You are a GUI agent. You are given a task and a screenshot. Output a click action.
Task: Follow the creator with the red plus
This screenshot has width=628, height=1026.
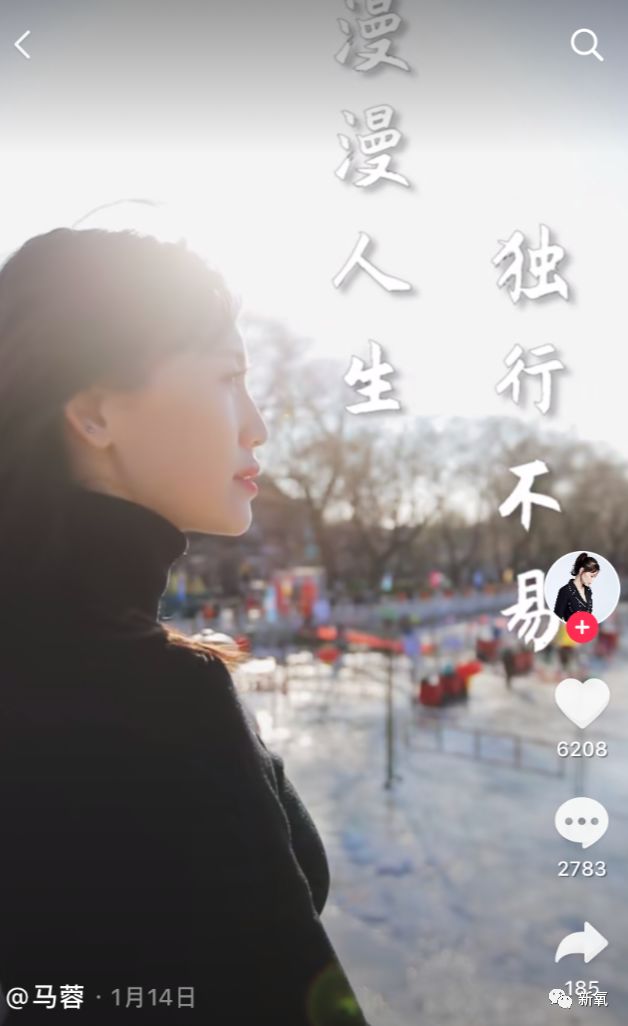coord(582,628)
